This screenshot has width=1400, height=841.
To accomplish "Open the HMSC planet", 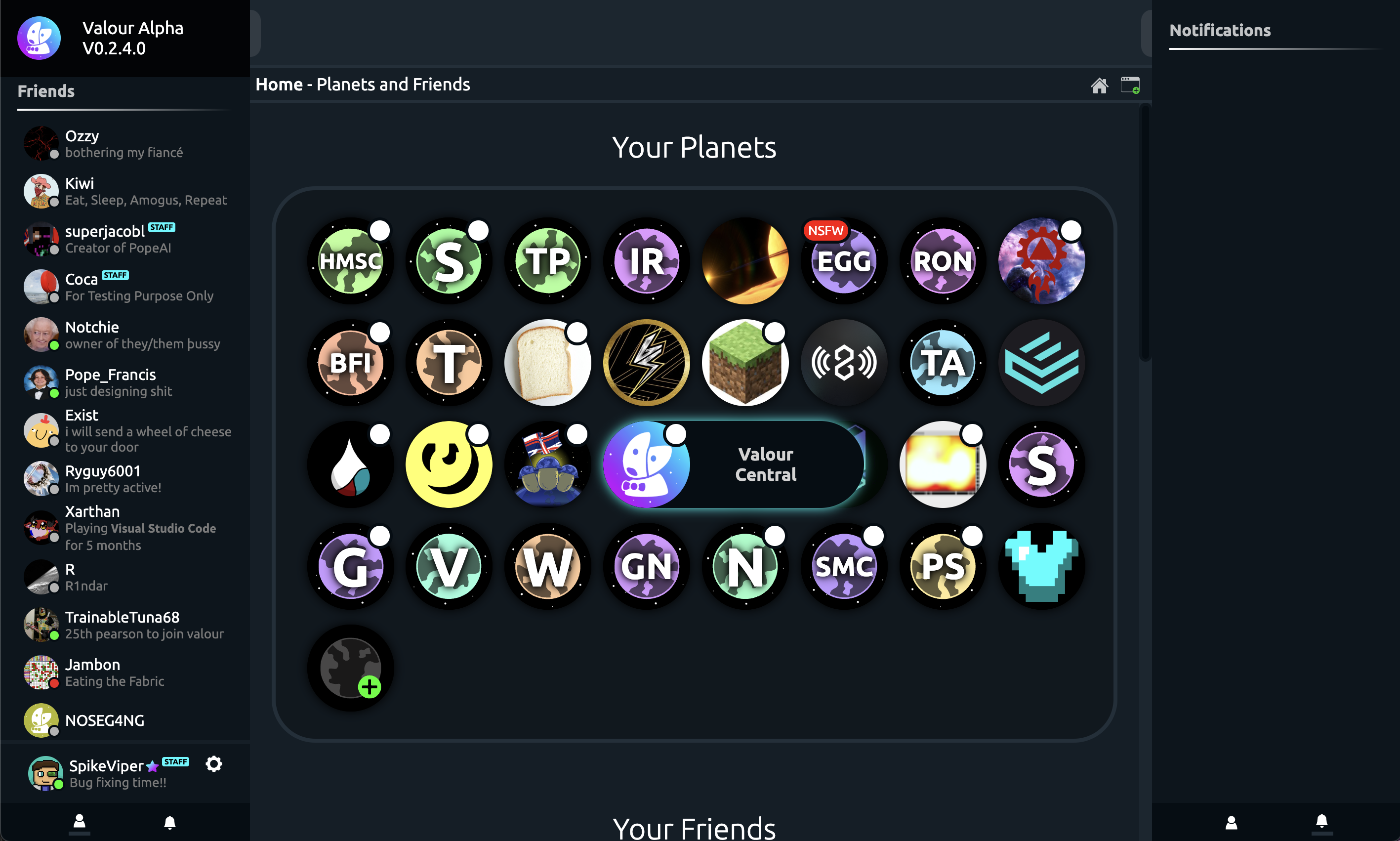I will (350, 261).
